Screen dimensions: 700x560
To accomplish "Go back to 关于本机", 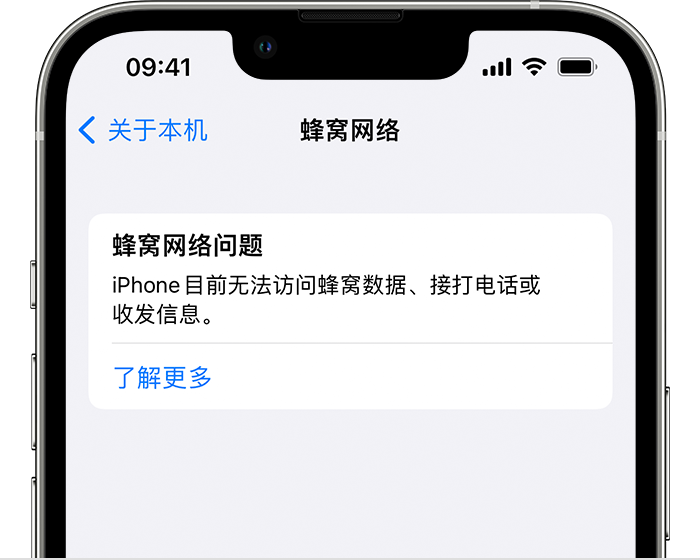I will click(144, 130).
